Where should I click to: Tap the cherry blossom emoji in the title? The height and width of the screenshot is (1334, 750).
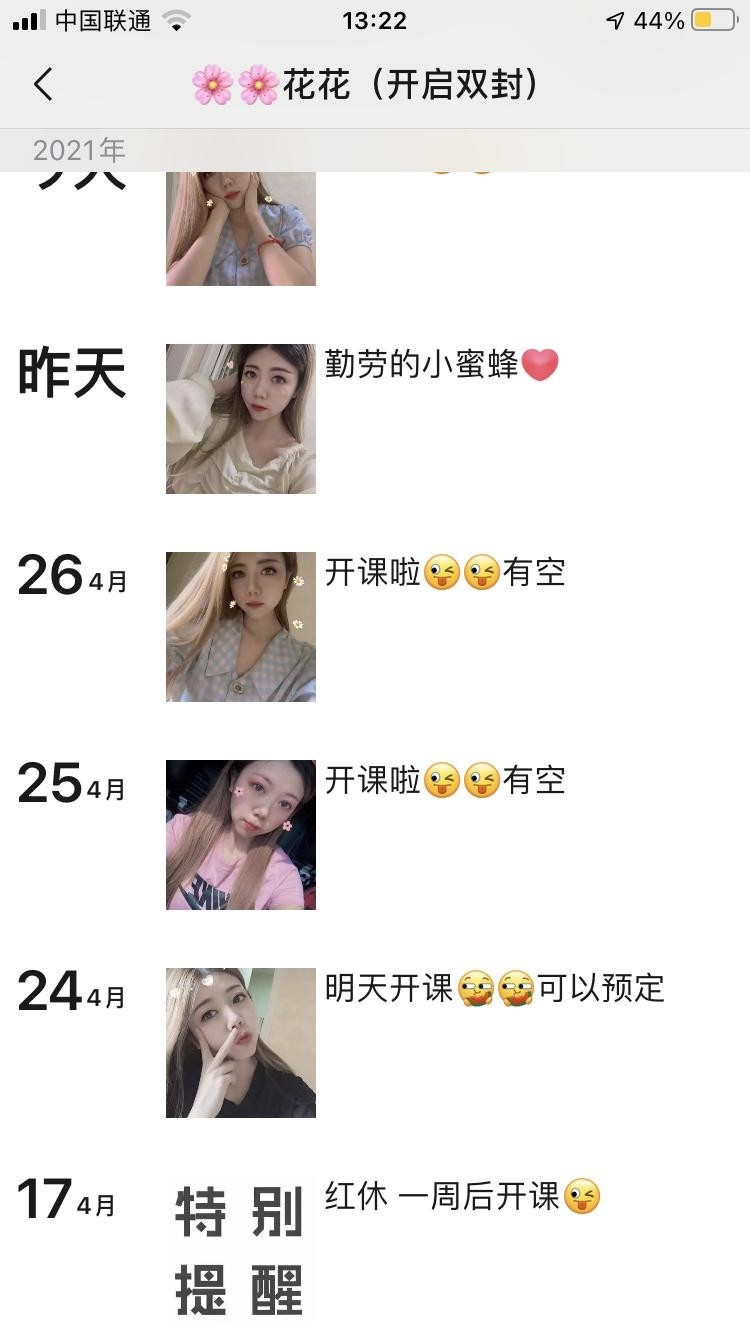click(213, 85)
